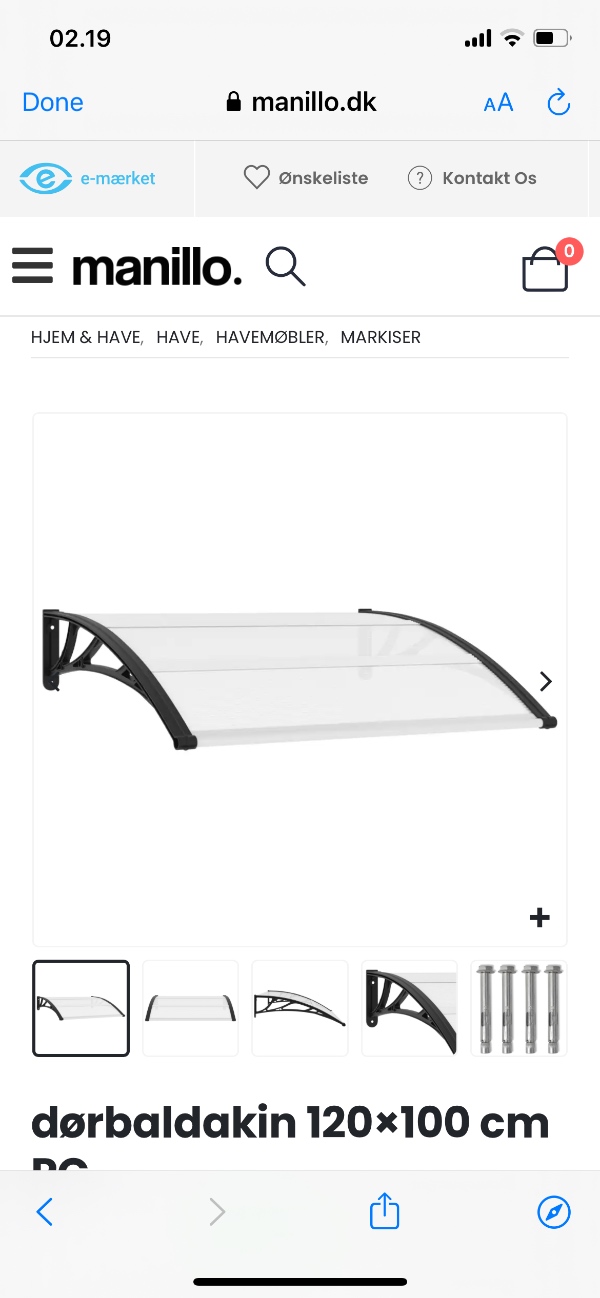Open the Ønskeliste wishlist
This screenshot has width=600, height=1298.
[306, 178]
